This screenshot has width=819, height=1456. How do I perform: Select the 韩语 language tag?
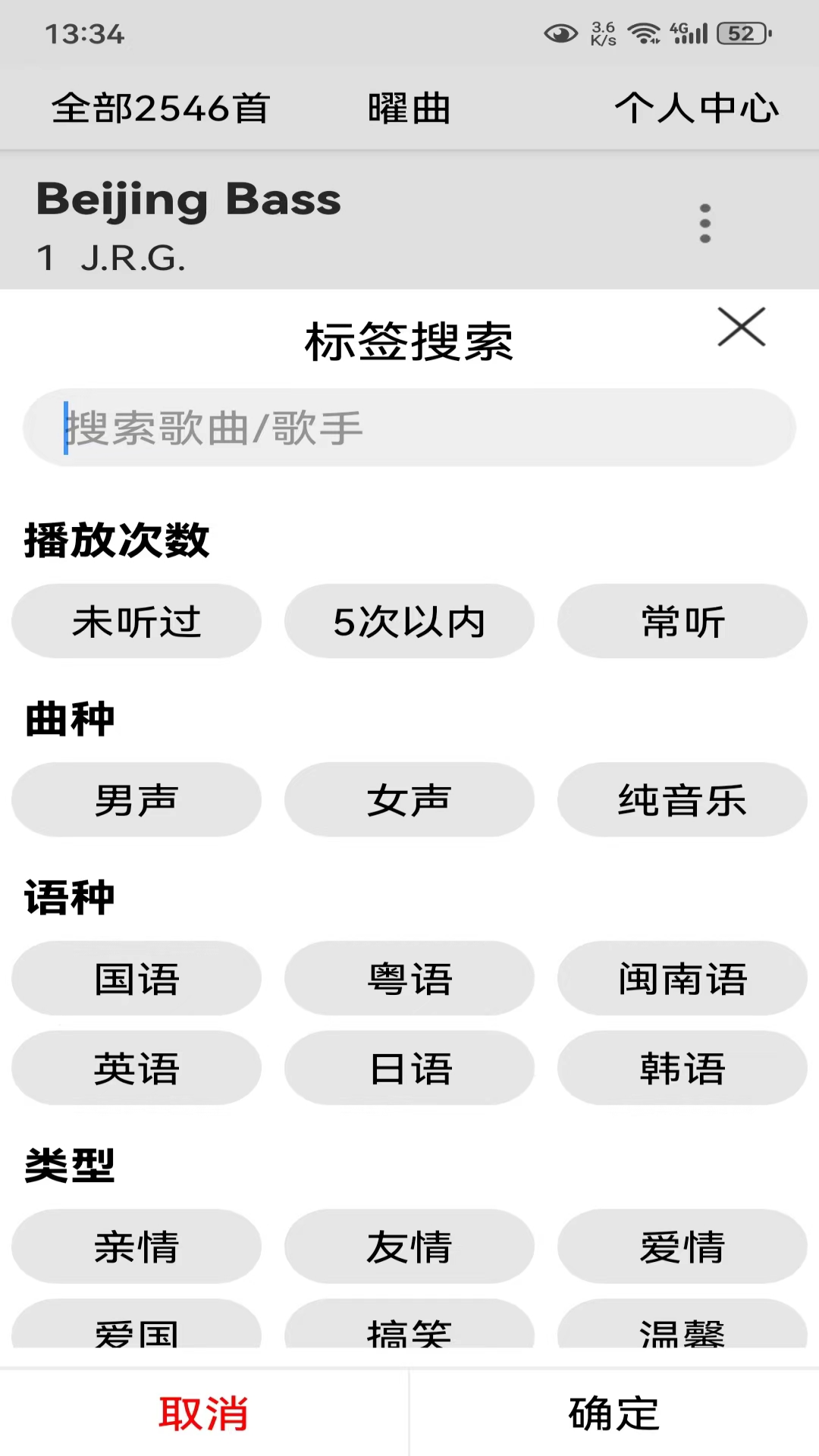point(682,1068)
